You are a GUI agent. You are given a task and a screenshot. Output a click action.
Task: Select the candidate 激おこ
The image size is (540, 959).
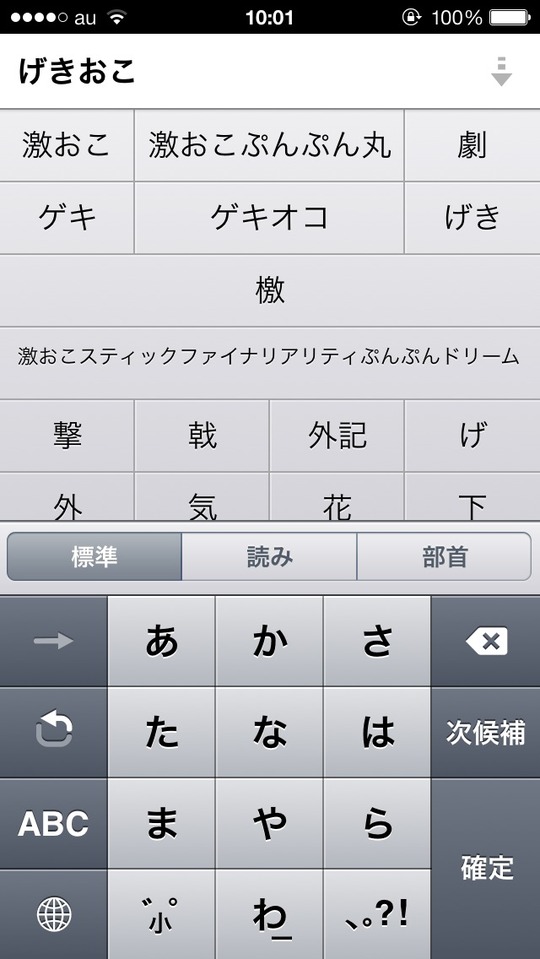point(67,146)
